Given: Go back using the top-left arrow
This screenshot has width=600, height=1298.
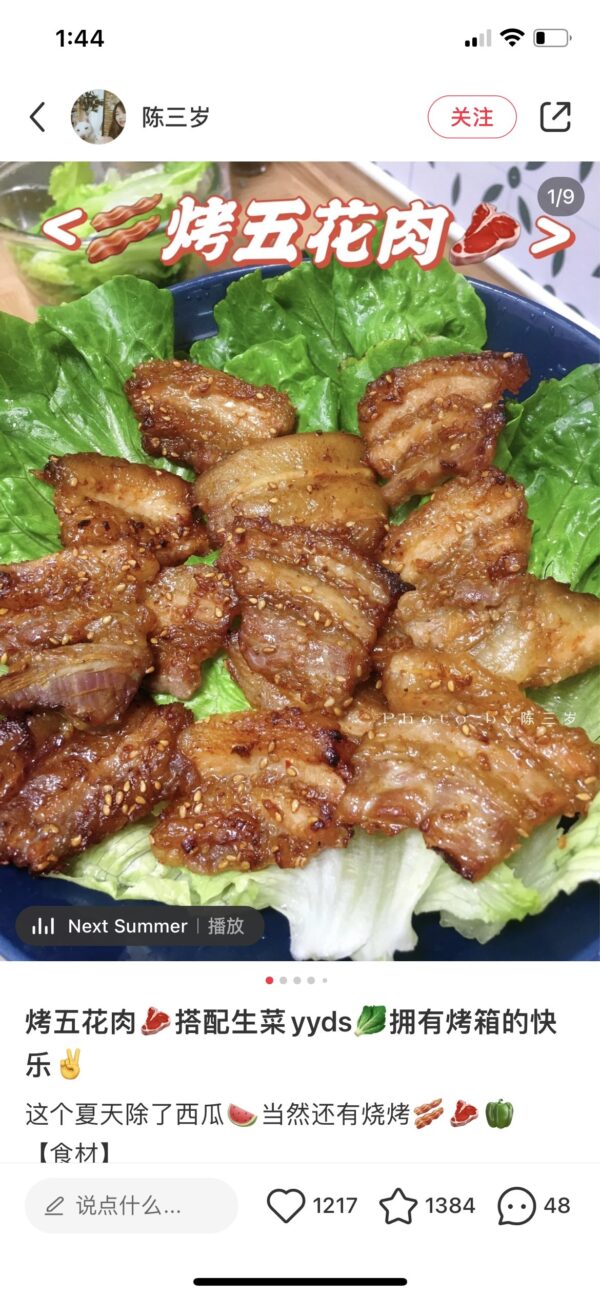Looking at the screenshot, I should point(38,117).
